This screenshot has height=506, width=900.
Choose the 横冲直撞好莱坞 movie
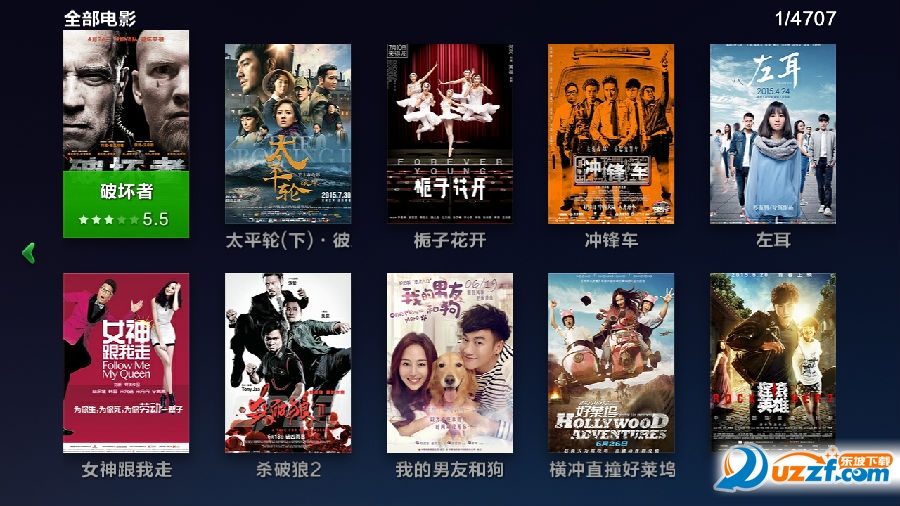click(x=611, y=362)
